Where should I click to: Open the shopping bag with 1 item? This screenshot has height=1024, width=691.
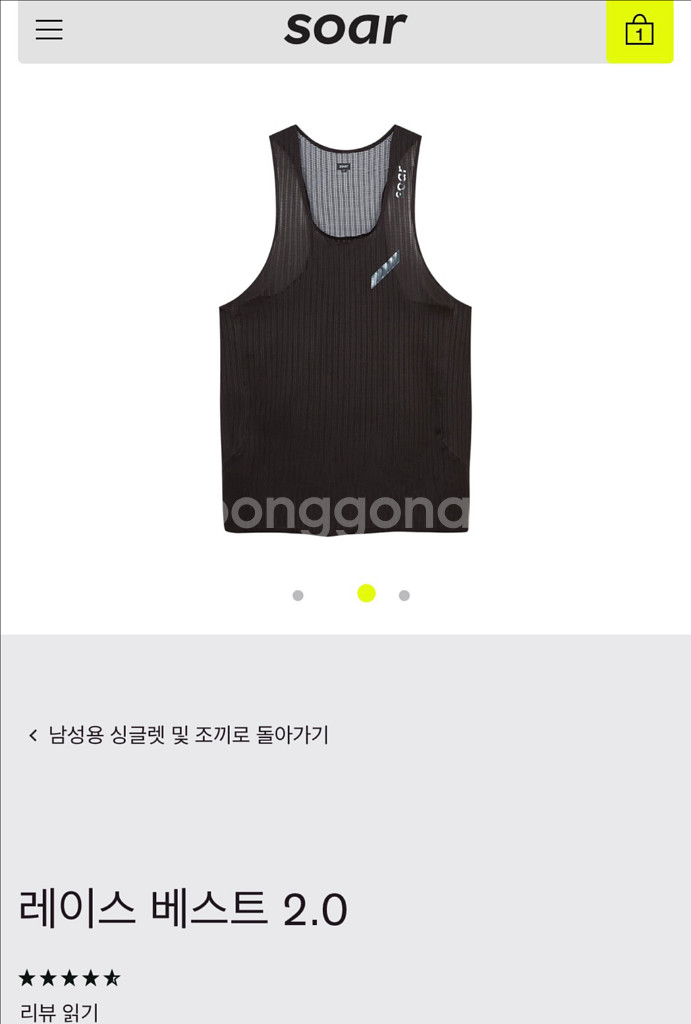(639, 30)
